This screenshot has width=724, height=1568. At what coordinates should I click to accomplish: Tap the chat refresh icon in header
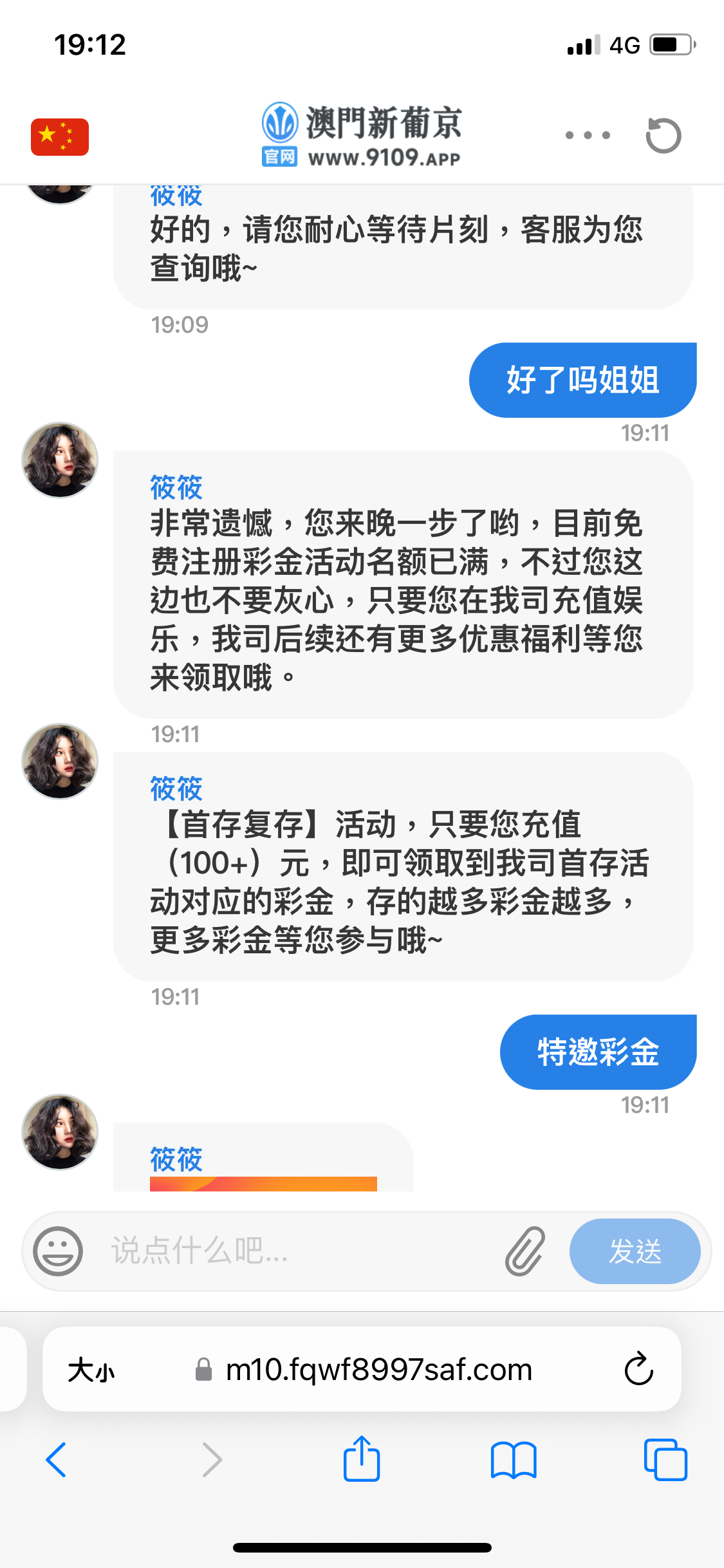(663, 135)
